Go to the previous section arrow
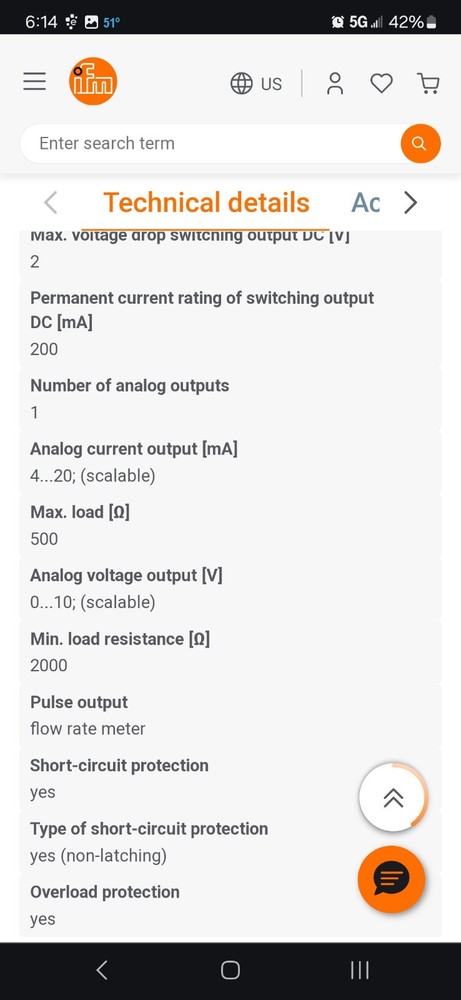The image size is (461, 1000). (51, 203)
